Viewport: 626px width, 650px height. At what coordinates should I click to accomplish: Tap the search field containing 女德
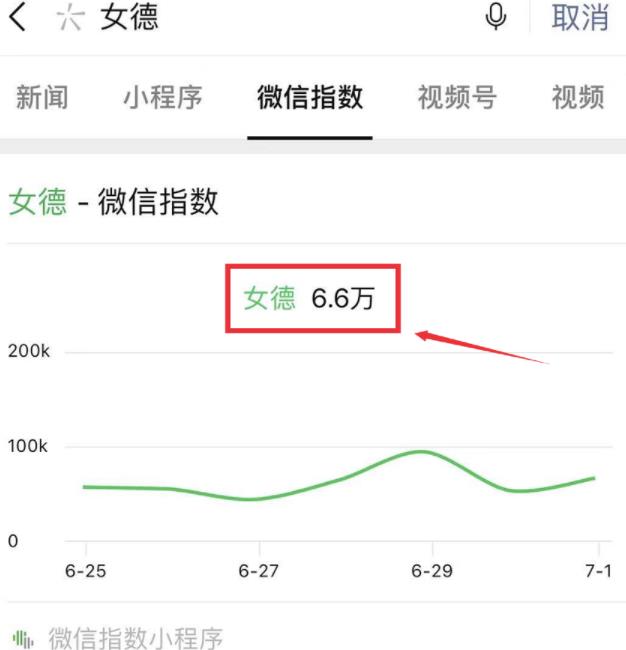tap(250, 17)
